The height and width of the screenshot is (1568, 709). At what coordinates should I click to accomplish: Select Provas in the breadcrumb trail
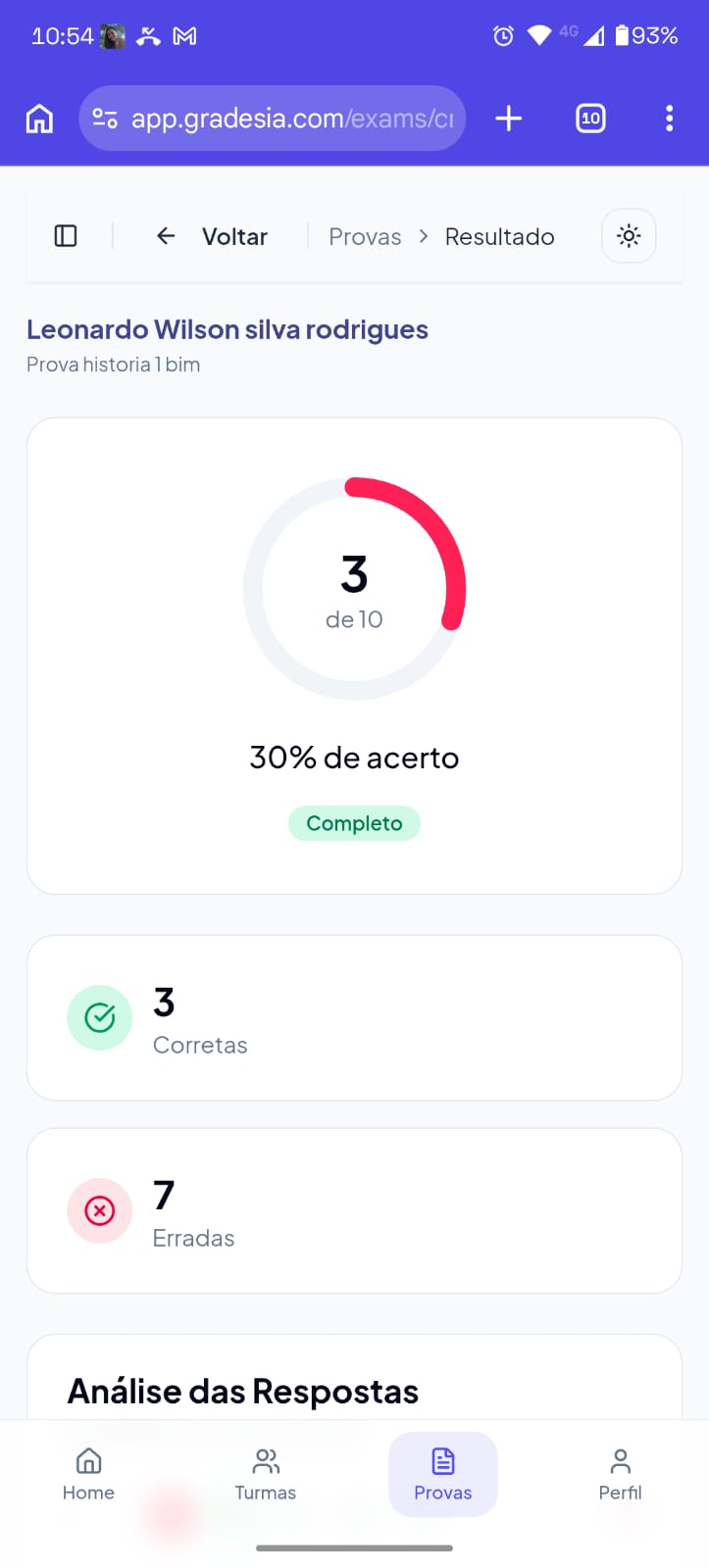pyautogui.click(x=364, y=235)
